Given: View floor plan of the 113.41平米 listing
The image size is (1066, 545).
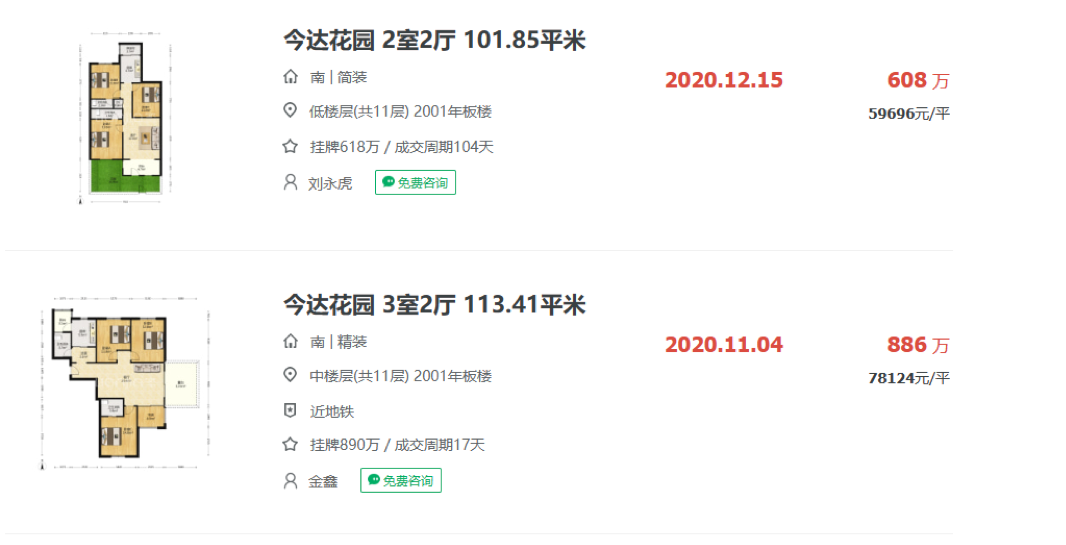Looking at the screenshot, I should (x=125, y=381).
